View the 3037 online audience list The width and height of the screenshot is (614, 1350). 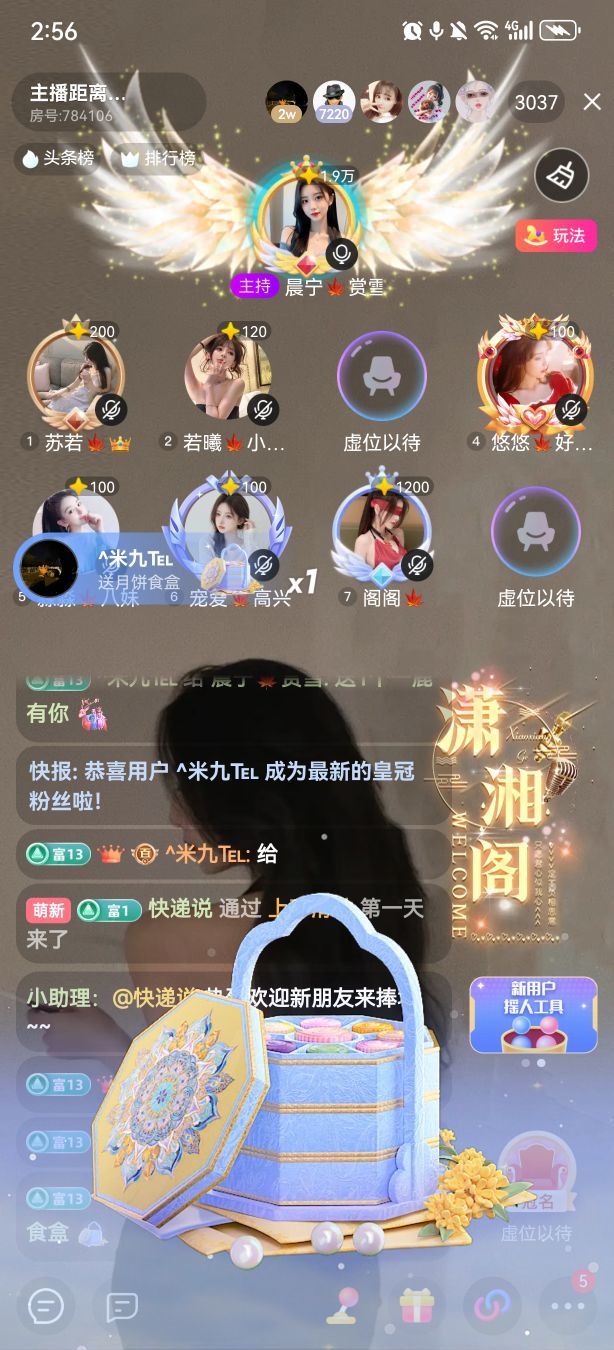[x=536, y=102]
